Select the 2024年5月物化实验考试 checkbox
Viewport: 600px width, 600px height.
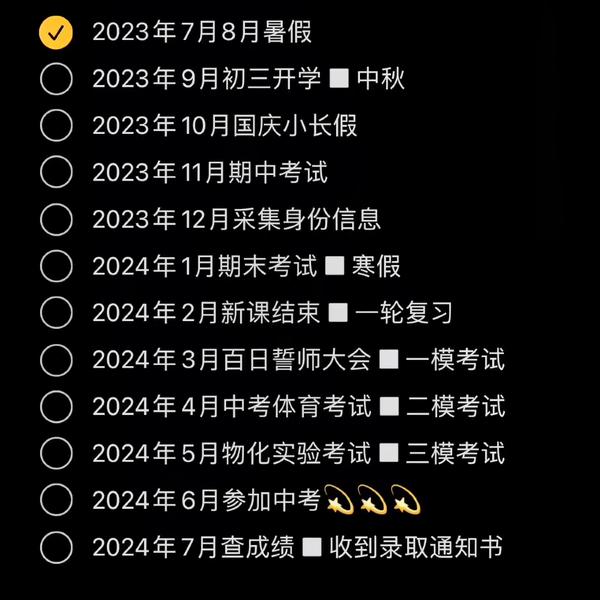coord(57,453)
